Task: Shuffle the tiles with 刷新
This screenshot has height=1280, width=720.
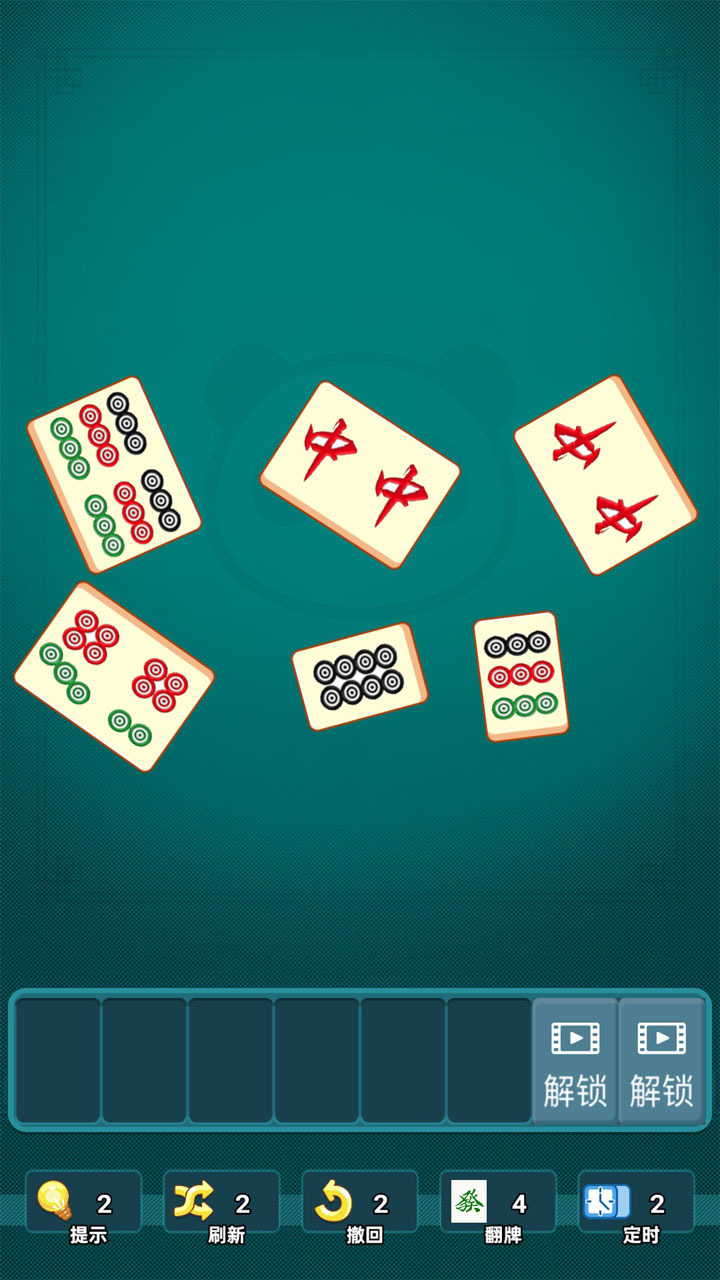Action: 221,1202
